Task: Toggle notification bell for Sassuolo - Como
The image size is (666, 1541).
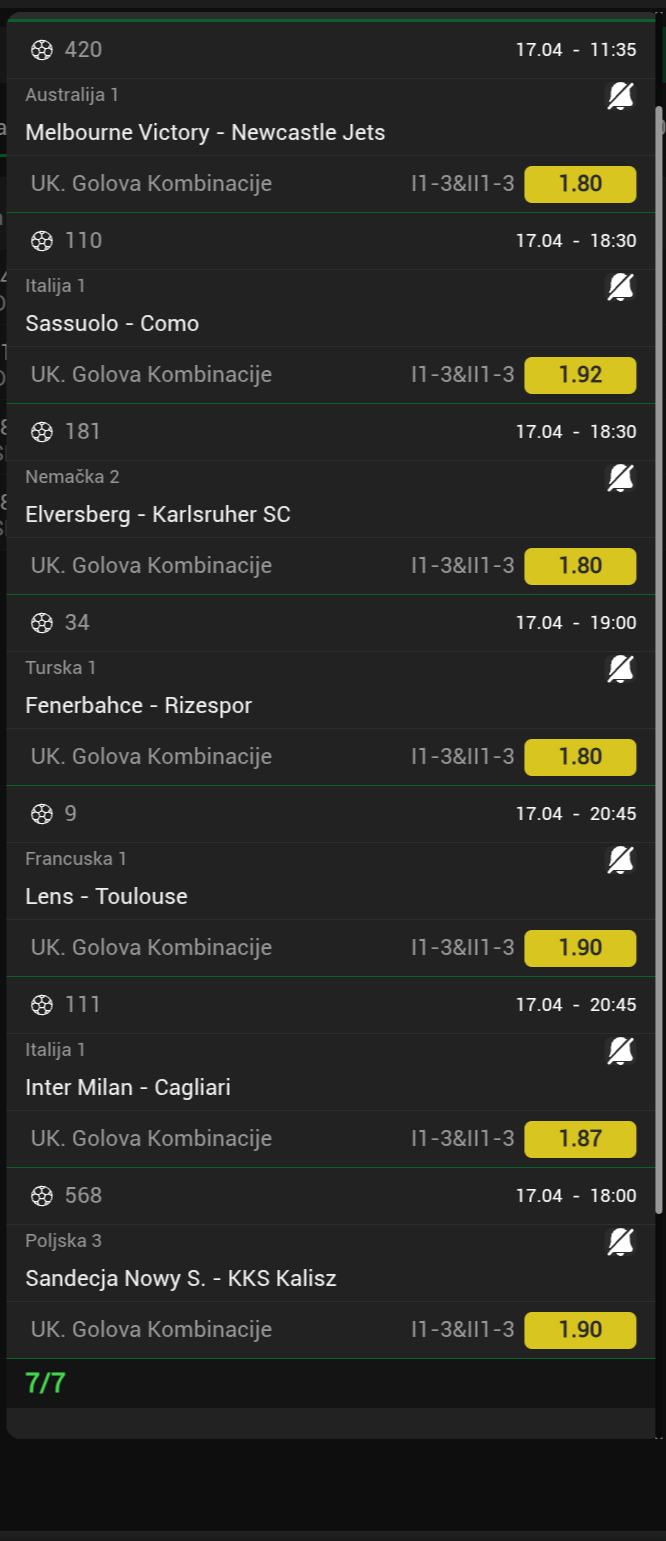Action: click(620, 288)
